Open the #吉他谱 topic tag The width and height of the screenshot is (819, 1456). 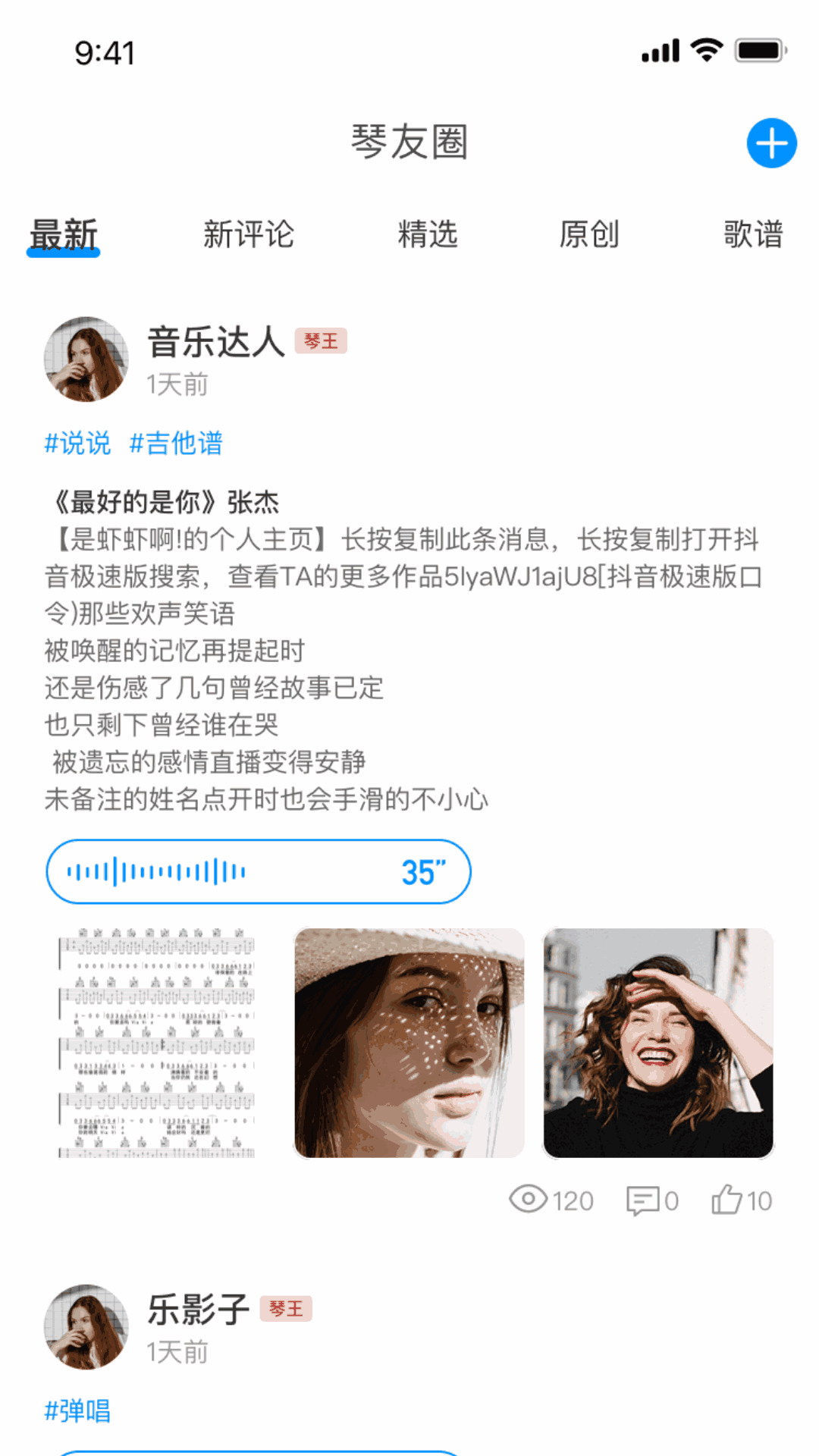point(176,444)
